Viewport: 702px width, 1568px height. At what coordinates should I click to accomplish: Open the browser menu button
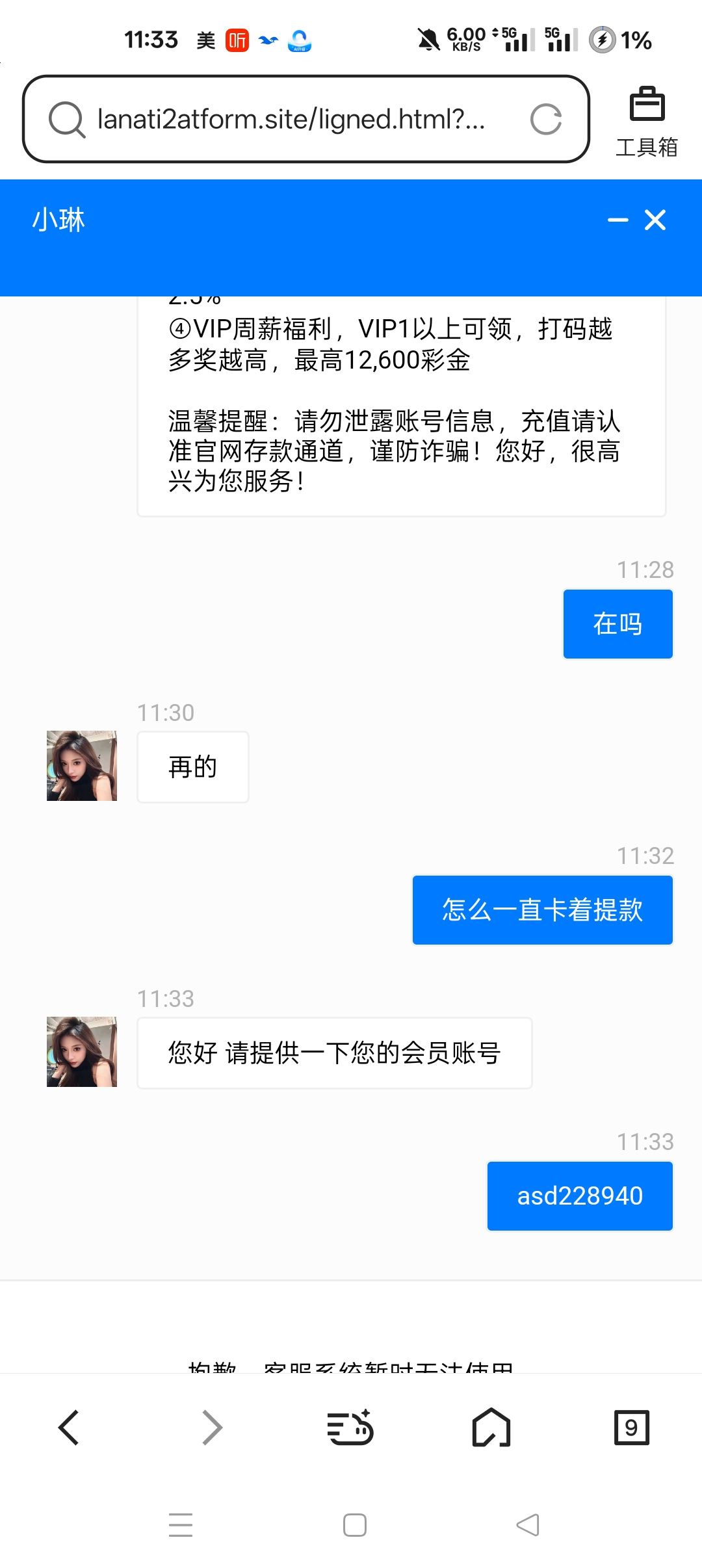350,1428
